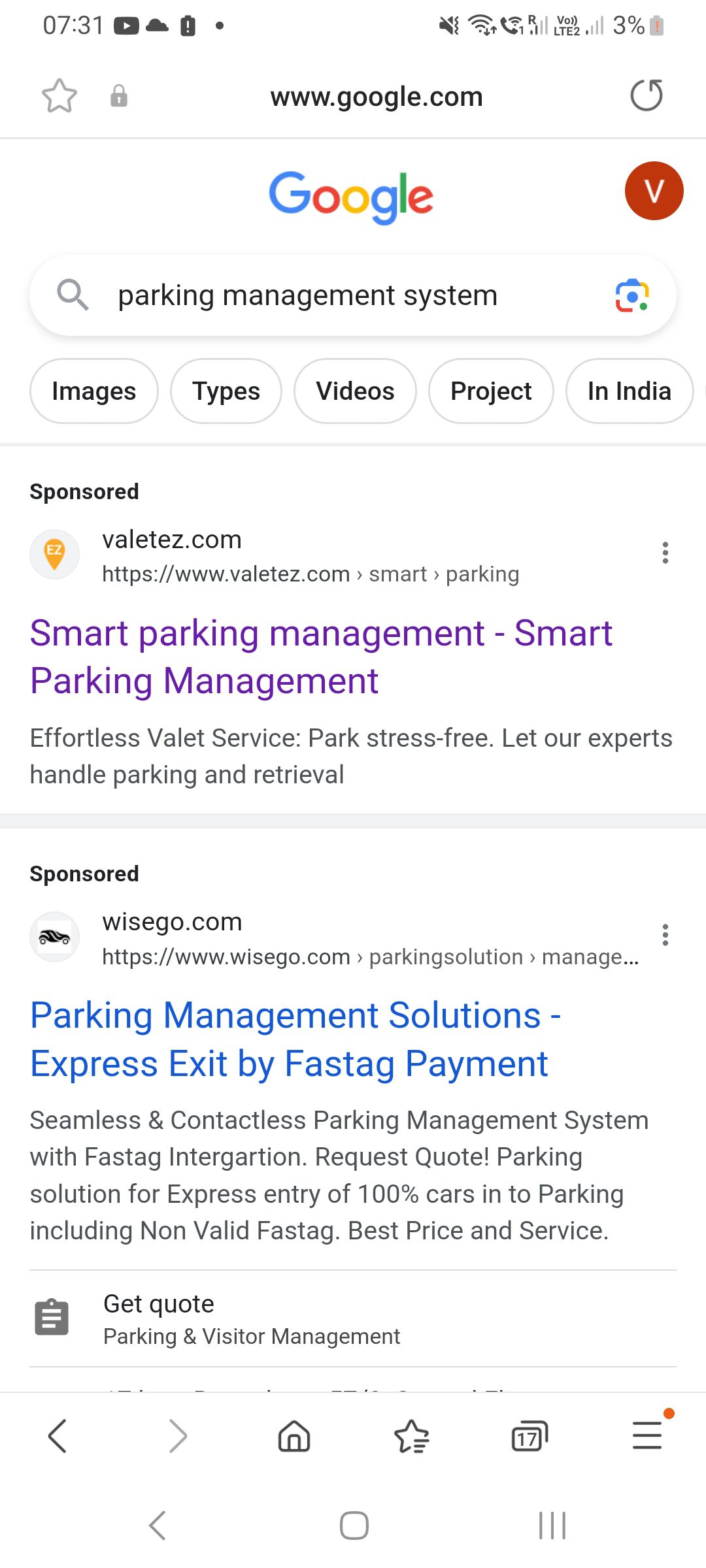
Task: Open options menu for wisego.com ad
Action: [x=665, y=935]
